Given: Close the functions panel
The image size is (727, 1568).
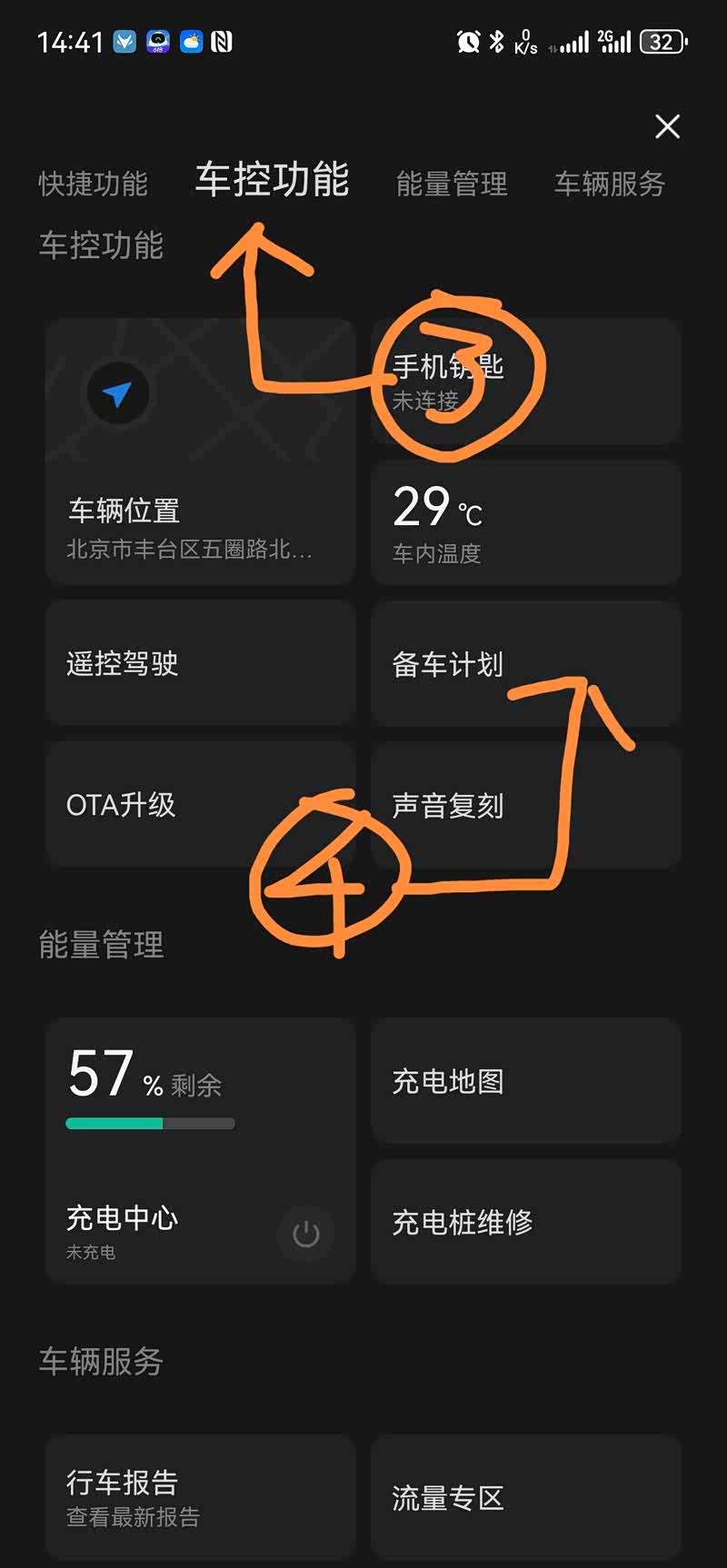Looking at the screenshot, I should 667,126.
